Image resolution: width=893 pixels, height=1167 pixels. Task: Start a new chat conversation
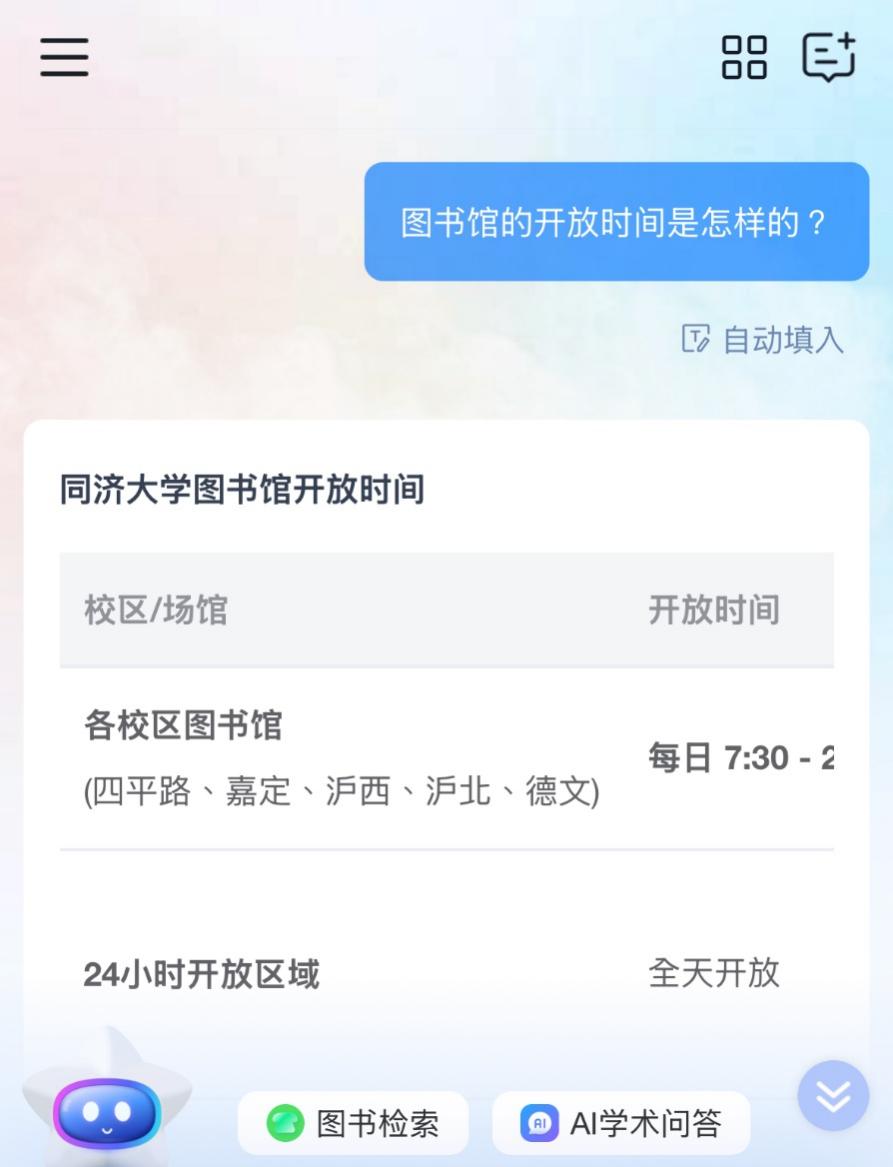[829, 56]
